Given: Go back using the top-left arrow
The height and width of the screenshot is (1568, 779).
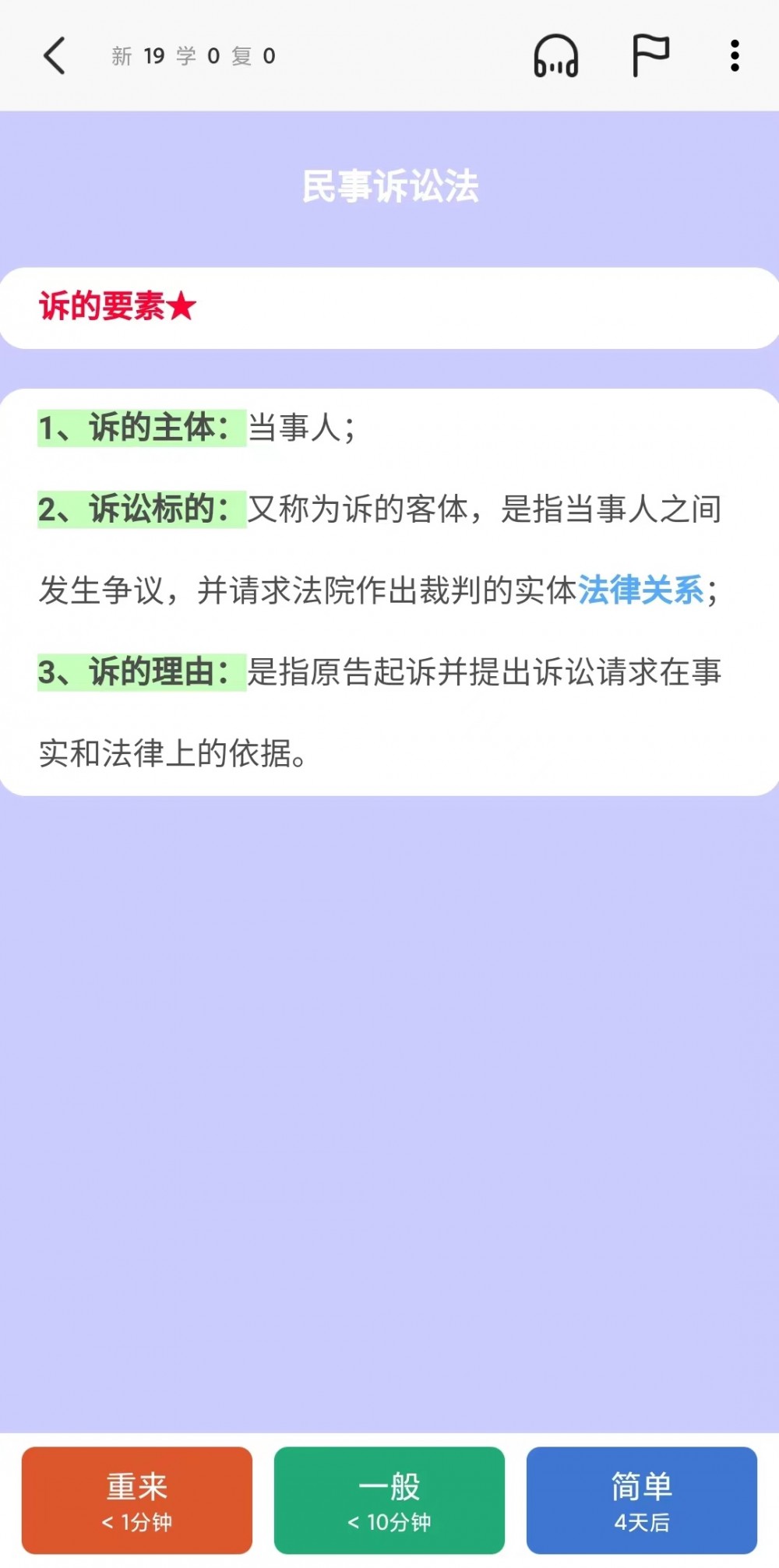Looking at the screenshot, I should point(55,56).
